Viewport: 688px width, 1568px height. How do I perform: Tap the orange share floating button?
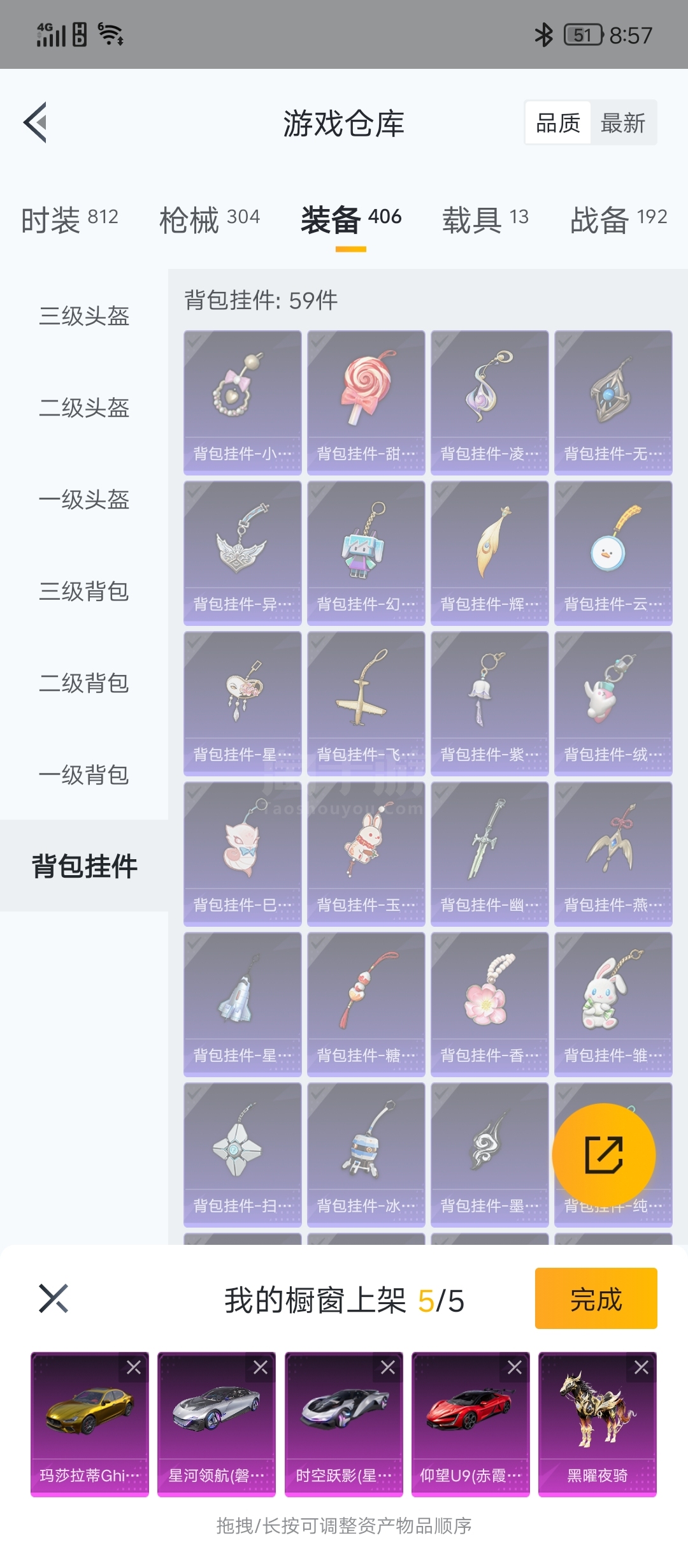[603, 1154]
